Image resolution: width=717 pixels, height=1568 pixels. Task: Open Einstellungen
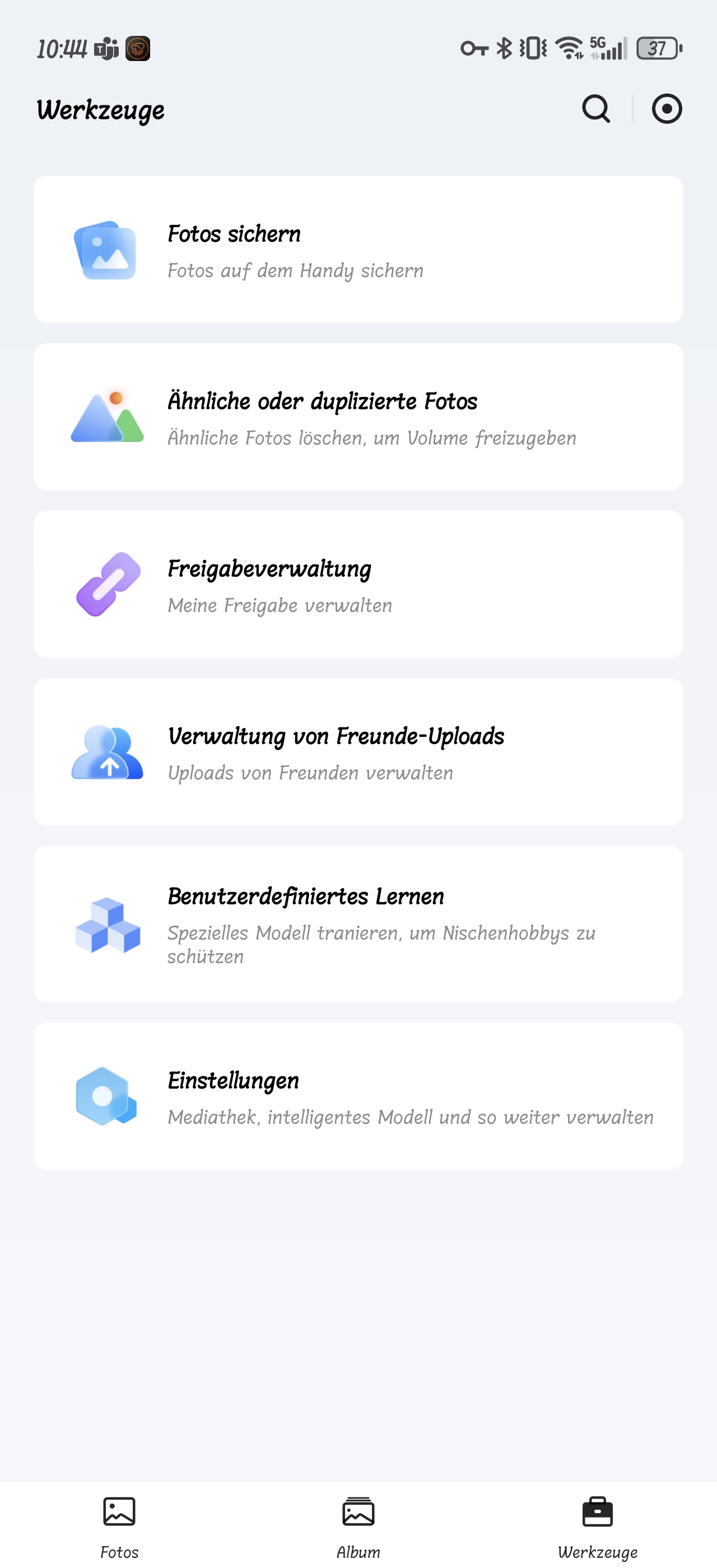[x=358, y=1096]
